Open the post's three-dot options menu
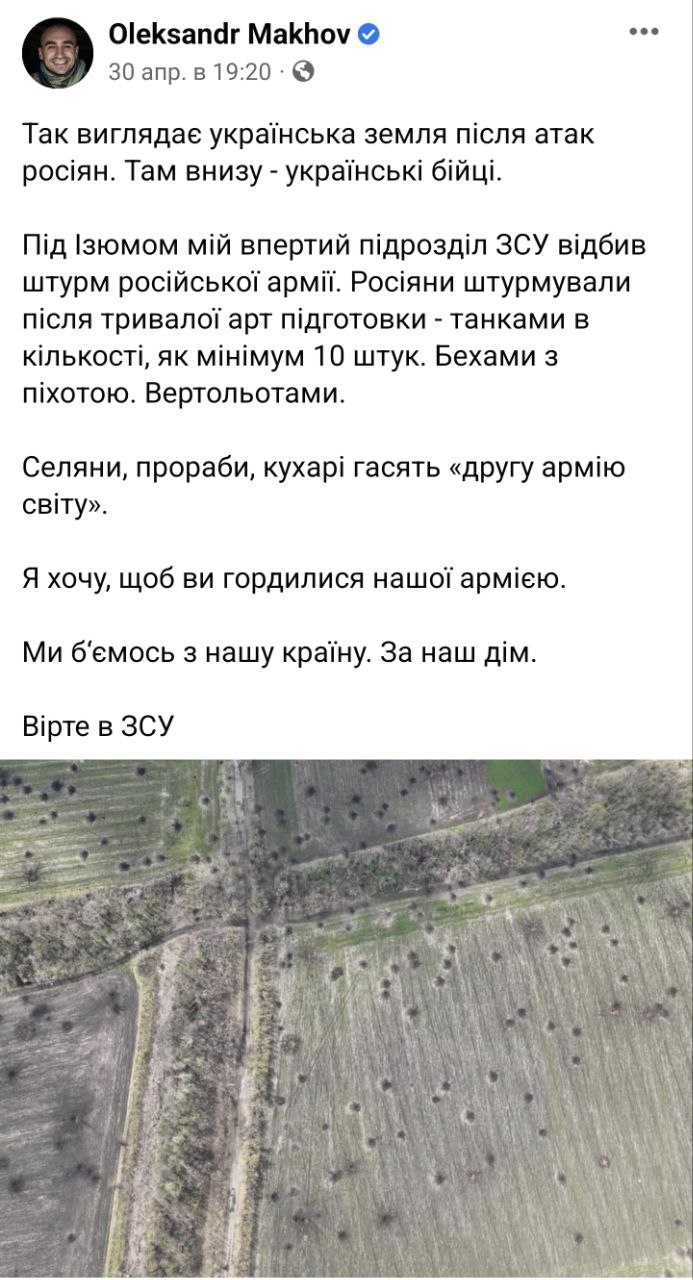 [x=643, y=31]
